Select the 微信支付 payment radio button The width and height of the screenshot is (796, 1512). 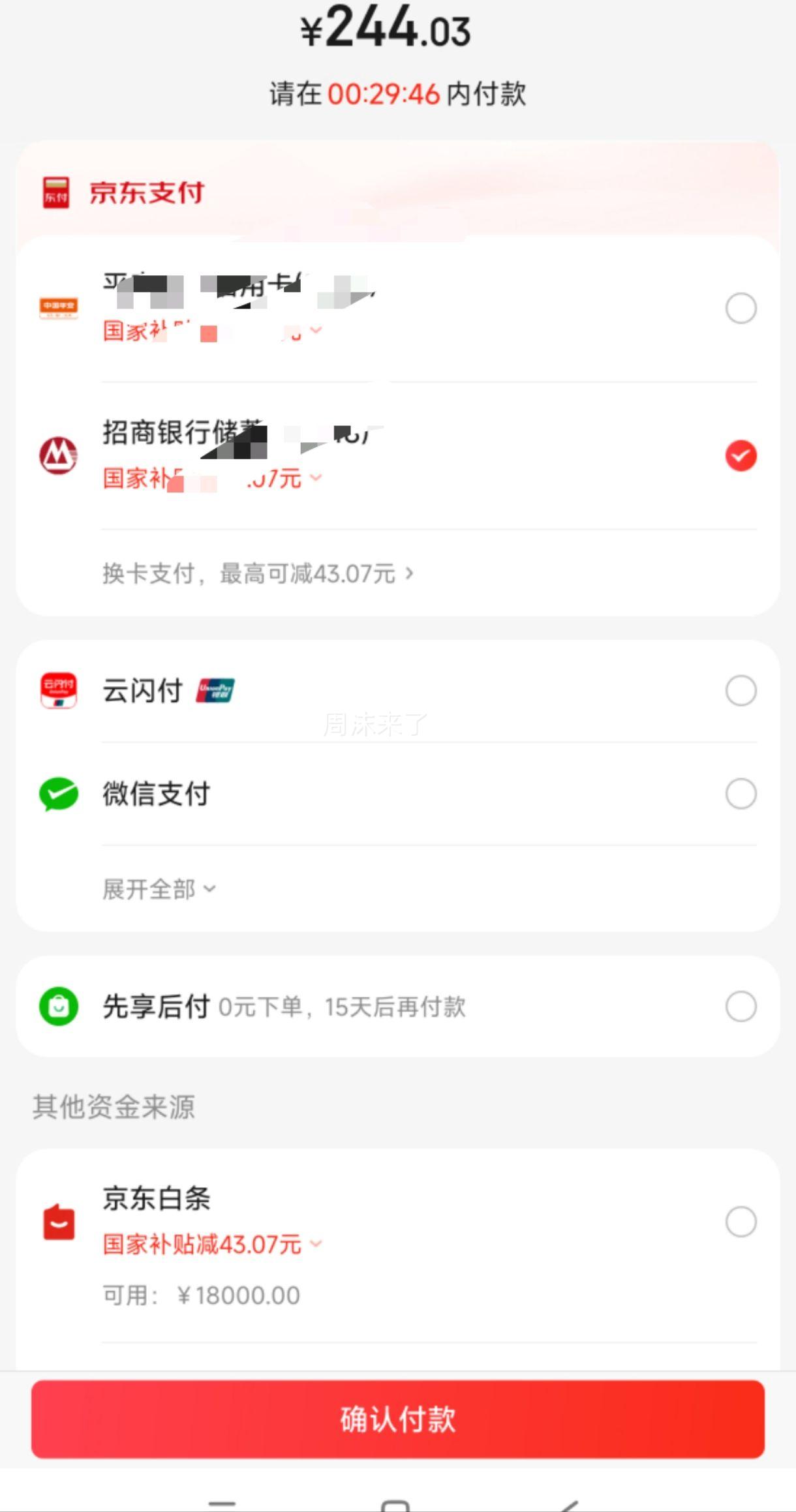(740, 793)
